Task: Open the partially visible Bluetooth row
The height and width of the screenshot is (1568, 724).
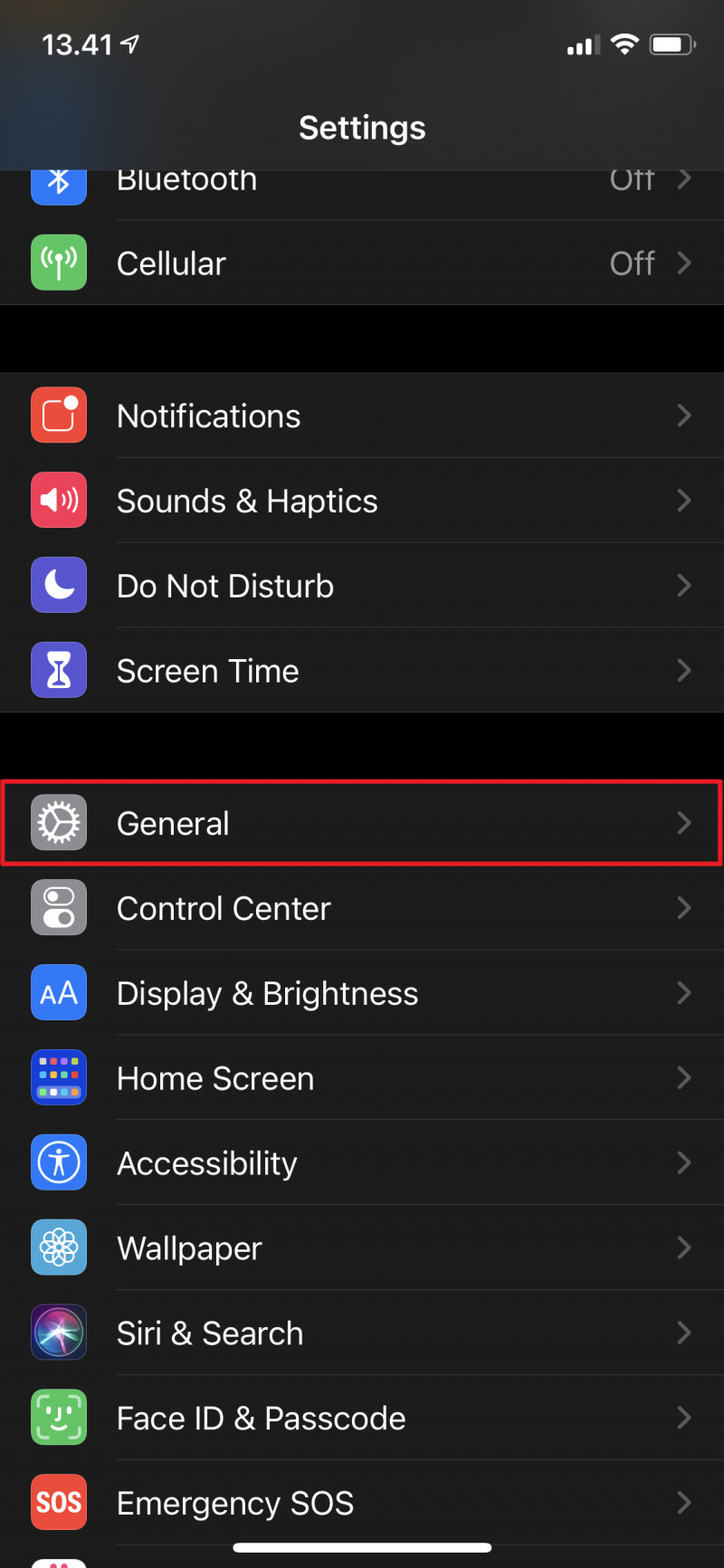Action: click(x=362, y=193)
